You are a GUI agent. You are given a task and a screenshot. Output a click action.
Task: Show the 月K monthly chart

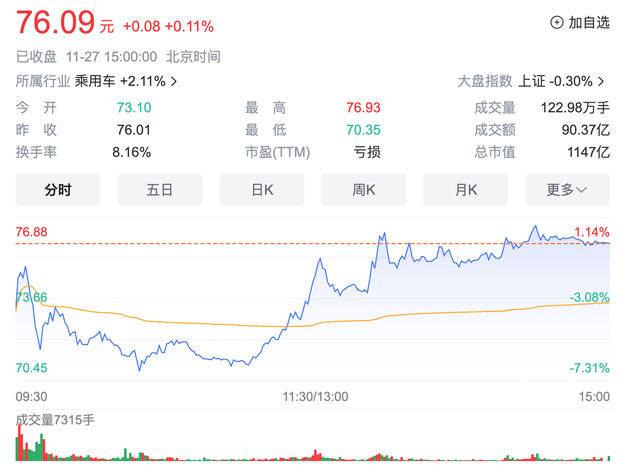(466, 189)
